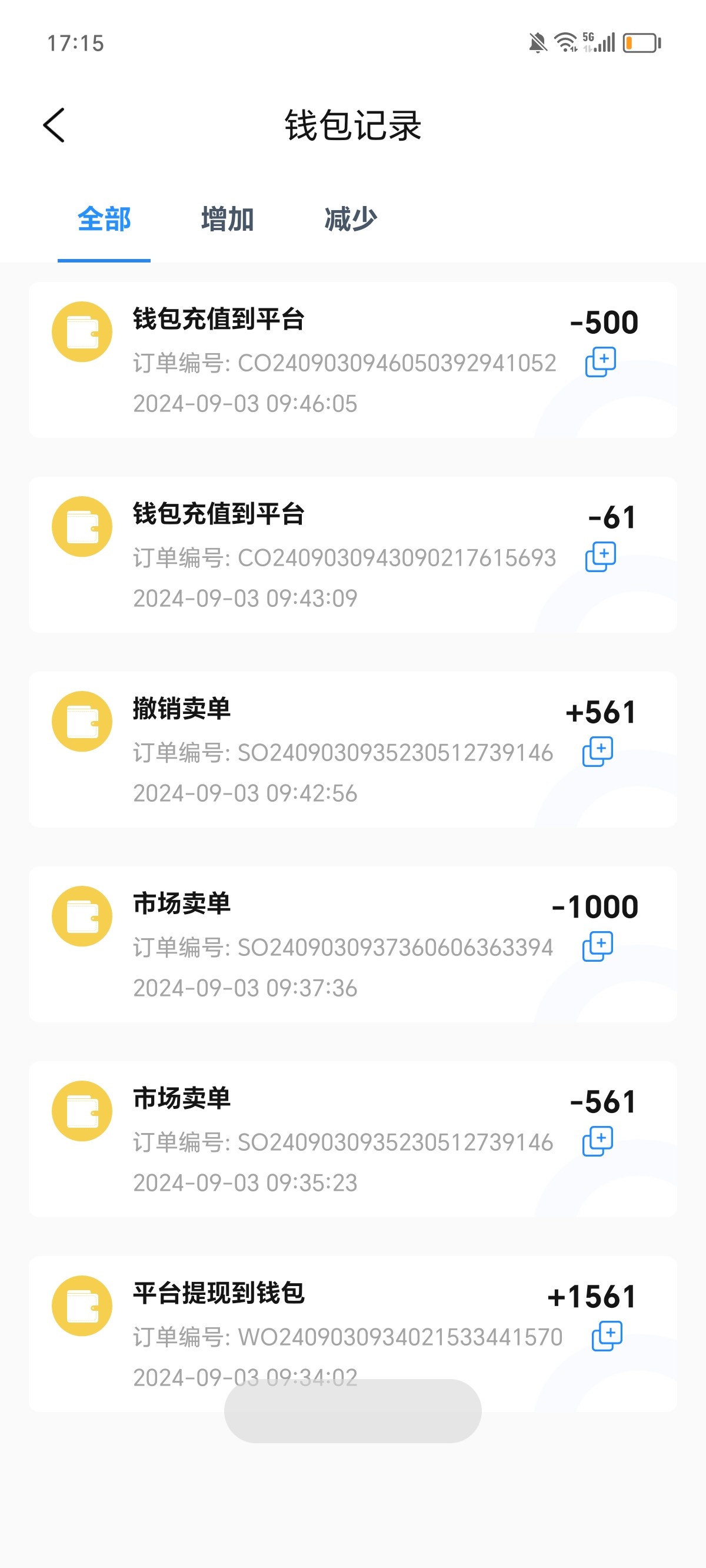Go back from wallet records
Viewport: 706px width, 1568px height.
click(54, 125)
